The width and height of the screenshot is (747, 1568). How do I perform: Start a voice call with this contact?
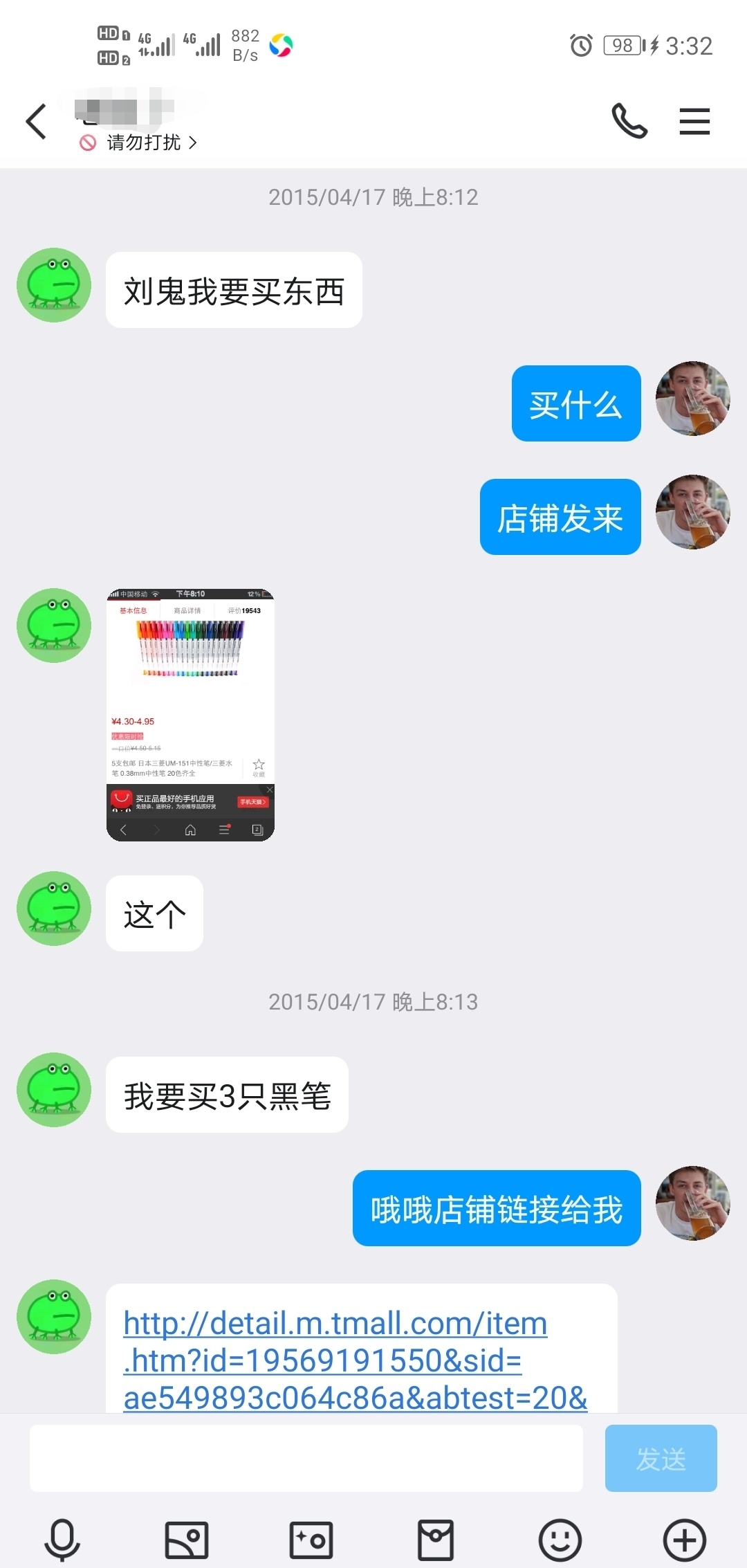[629, 122]
